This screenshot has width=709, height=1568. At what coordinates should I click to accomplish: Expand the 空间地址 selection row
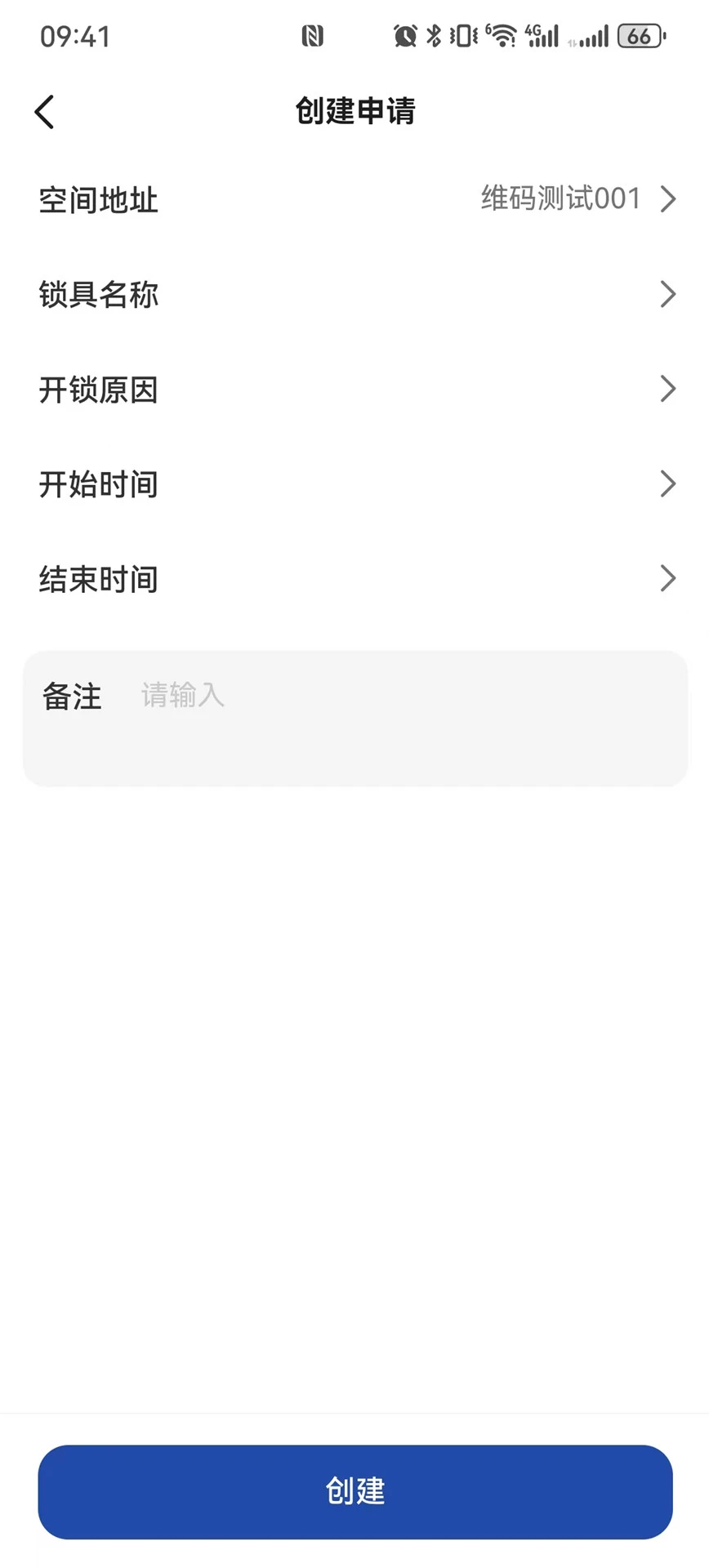click(x=668, y=198)
